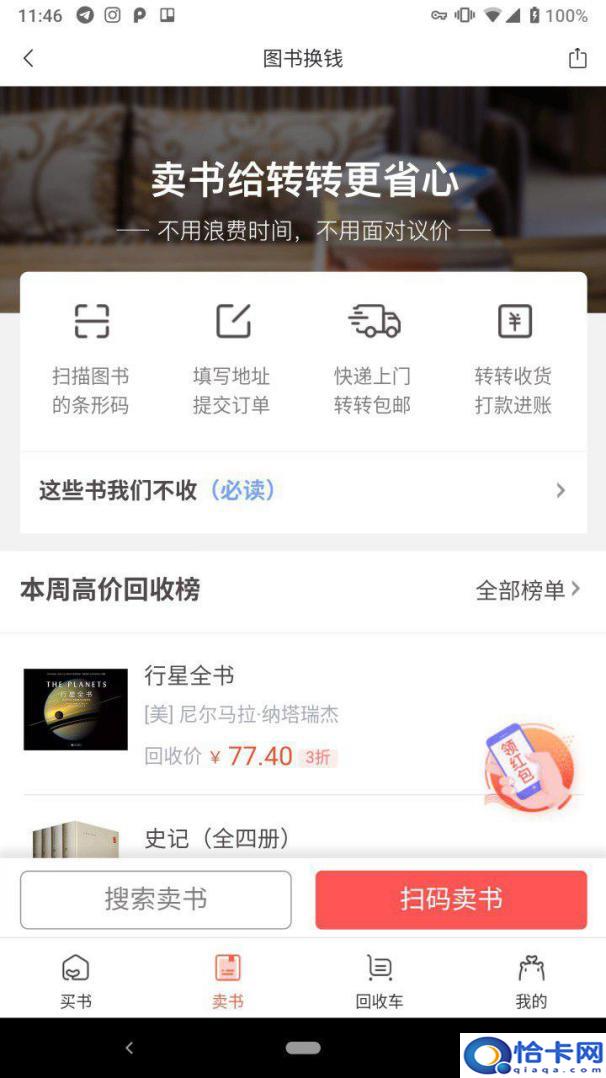
Task: Share this 图书换钱 page
Action: [x=577, y=58]
